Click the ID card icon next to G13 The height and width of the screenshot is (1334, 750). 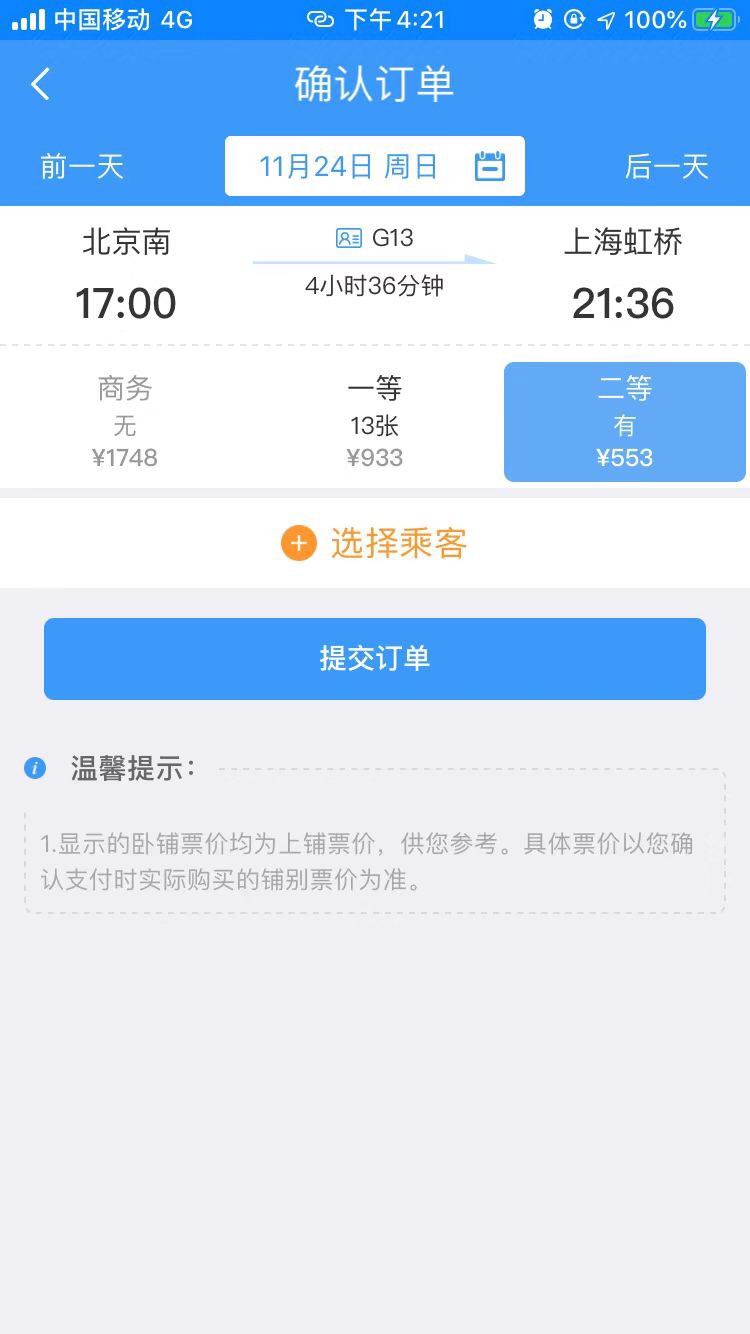coord(347,237)
